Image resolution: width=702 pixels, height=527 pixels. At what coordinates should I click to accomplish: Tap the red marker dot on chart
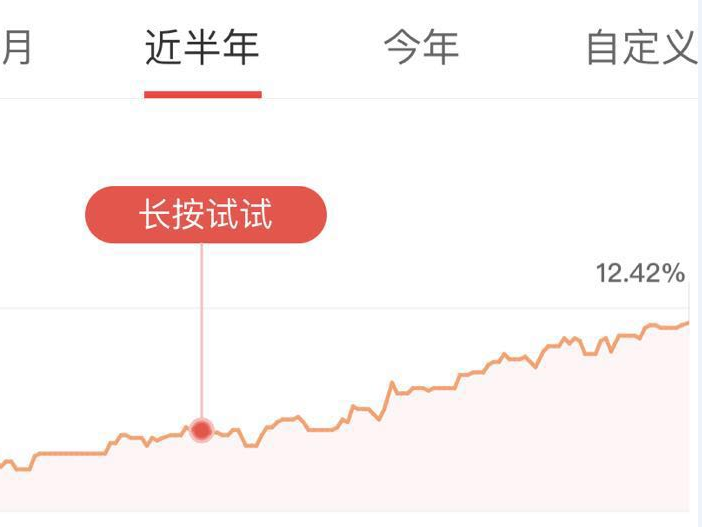(x=202, y=430)
